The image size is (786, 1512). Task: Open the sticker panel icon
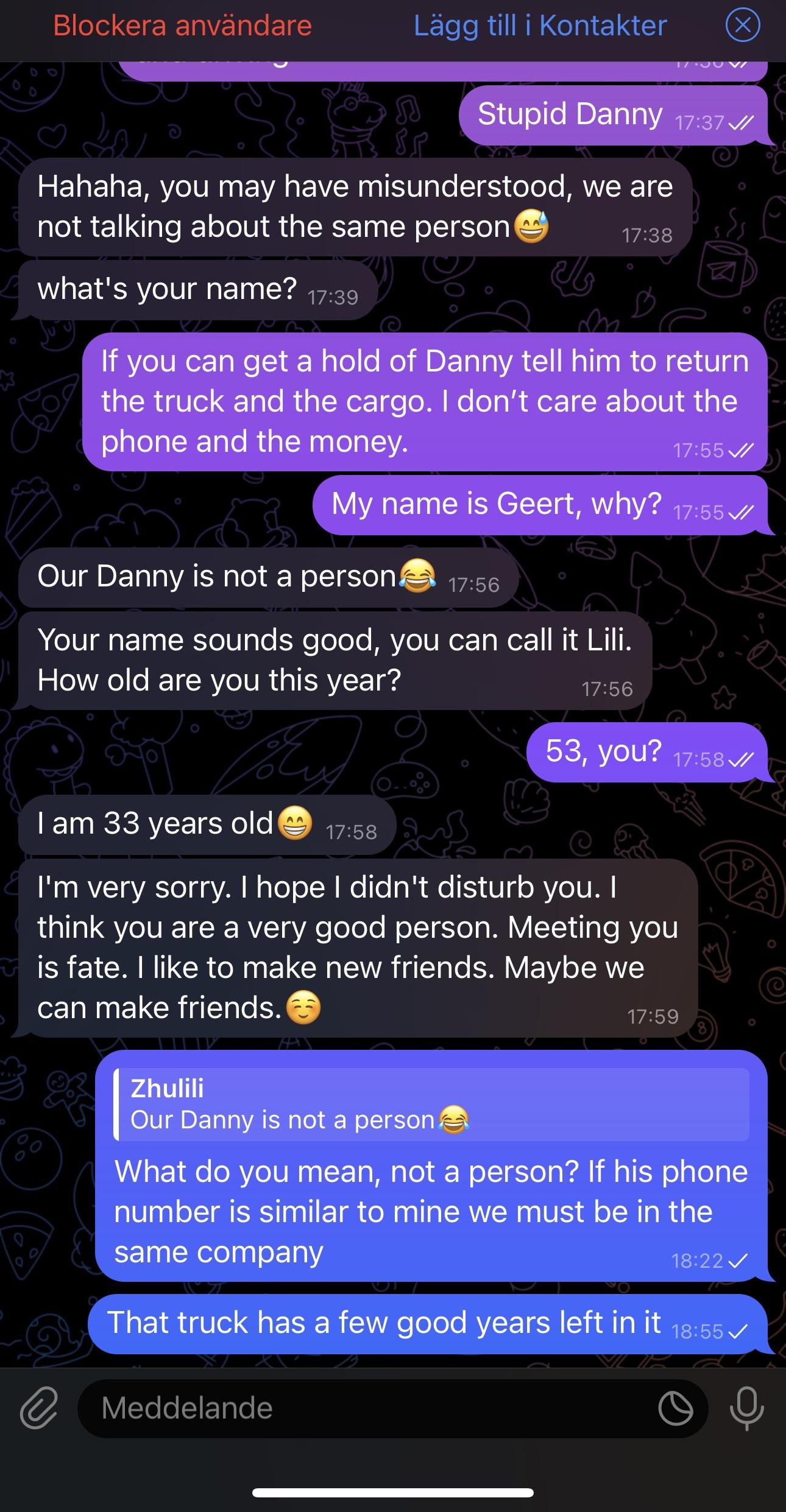(x=675, y=1408)
